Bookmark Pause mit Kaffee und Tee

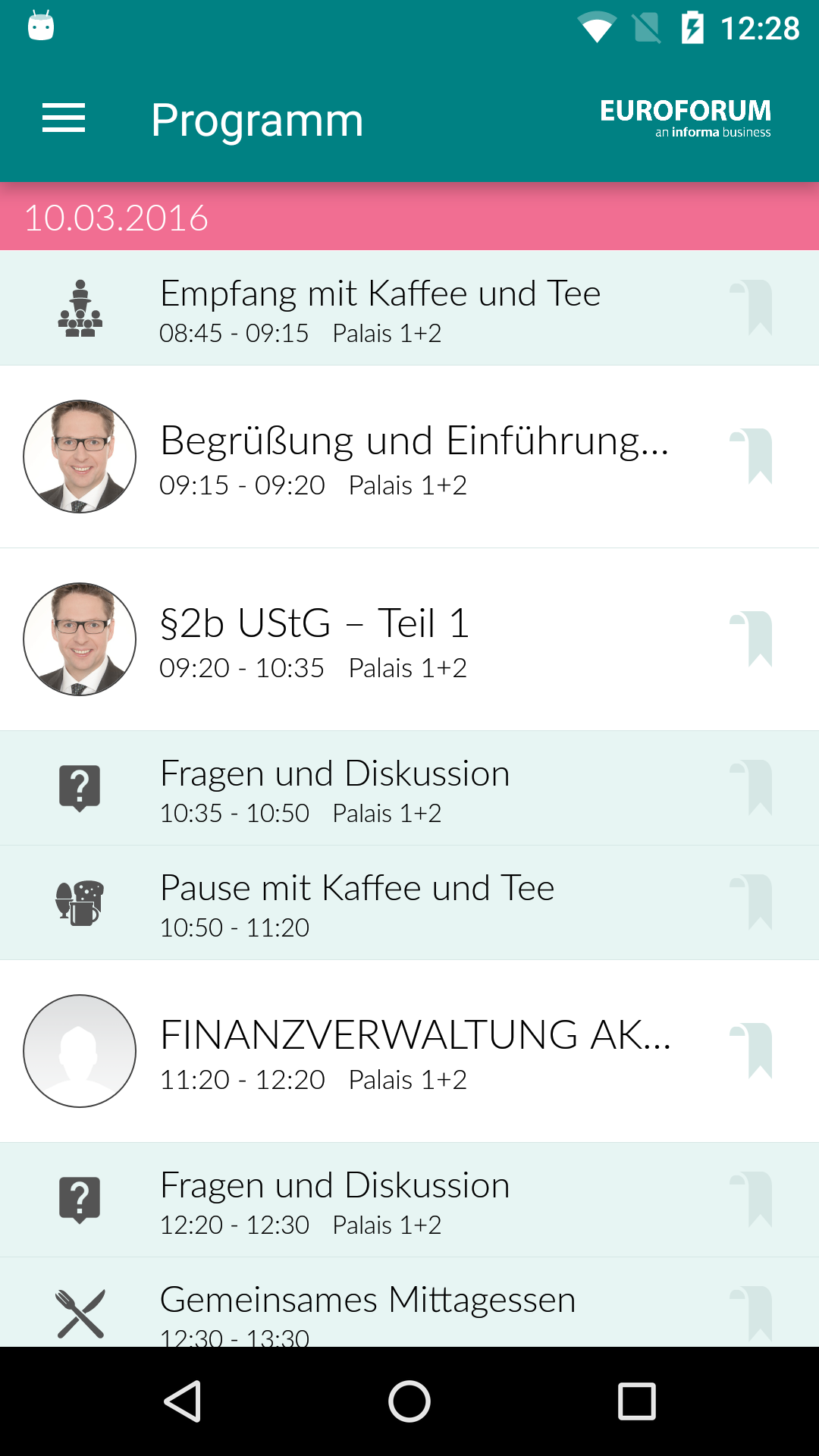(754, 902)
